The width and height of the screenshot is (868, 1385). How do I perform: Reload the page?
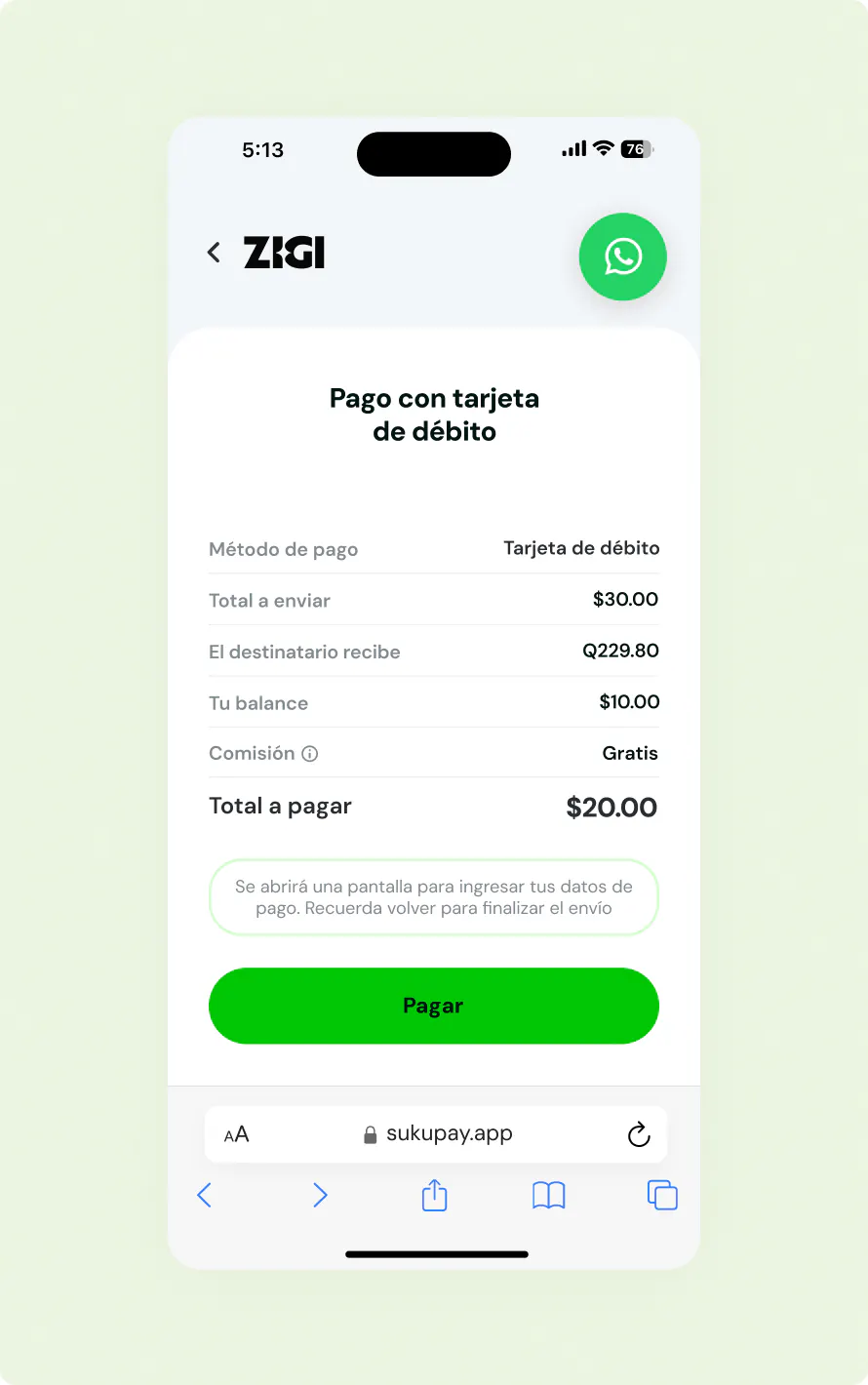(x=639, y=1134)
